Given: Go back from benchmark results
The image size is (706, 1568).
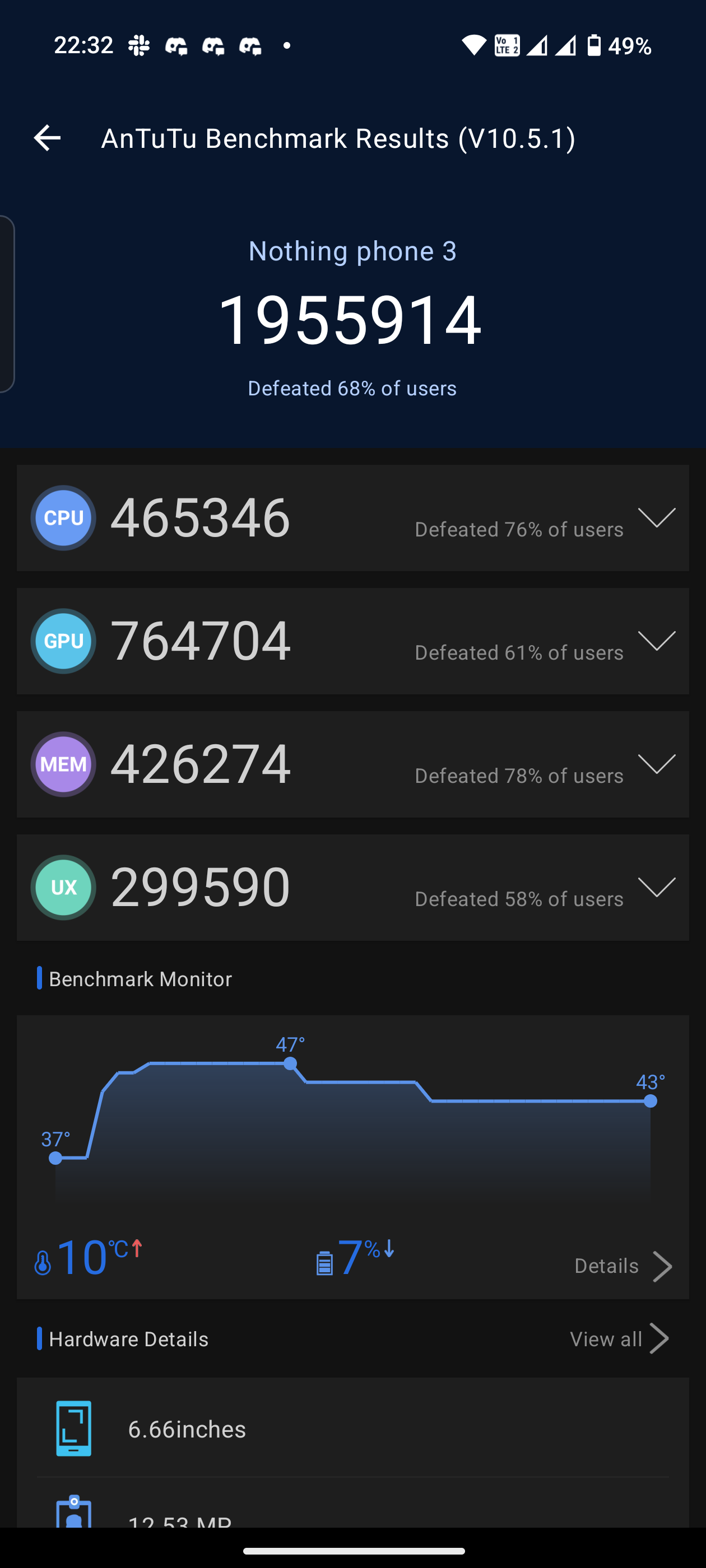Looking at the screenshot, I should (47, 138).
